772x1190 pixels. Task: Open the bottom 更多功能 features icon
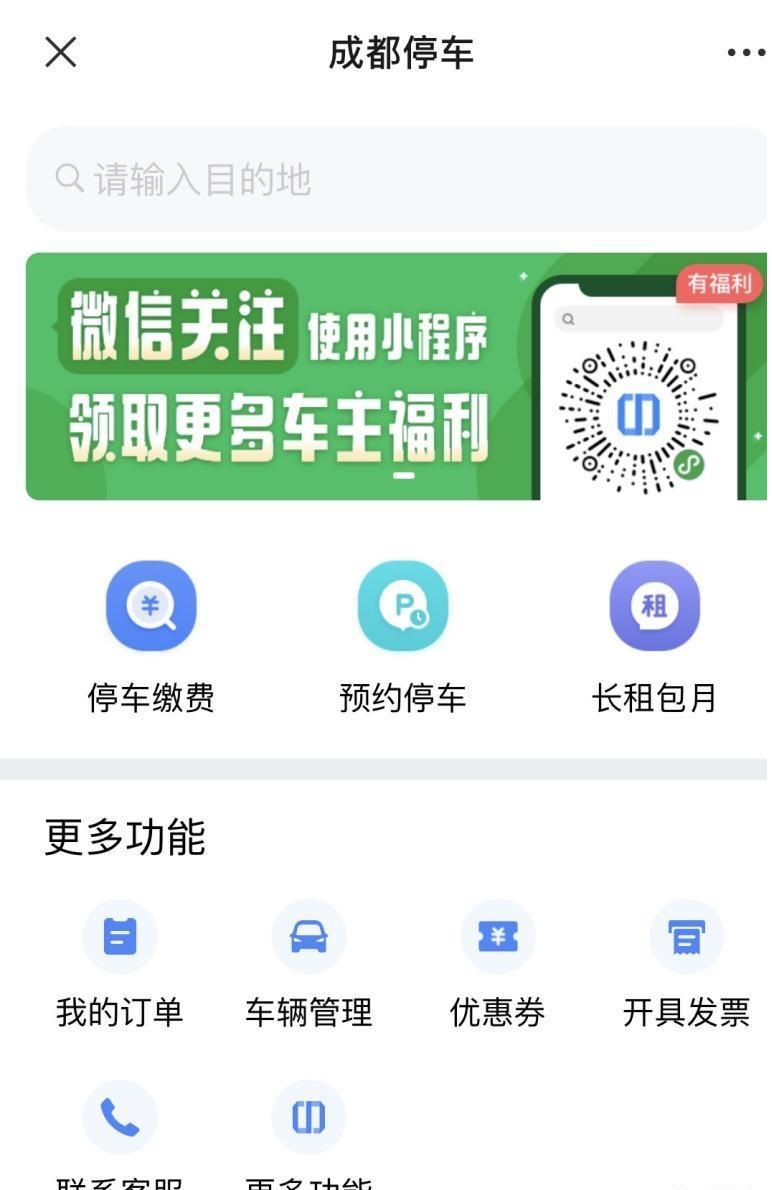coord(308,1116)
